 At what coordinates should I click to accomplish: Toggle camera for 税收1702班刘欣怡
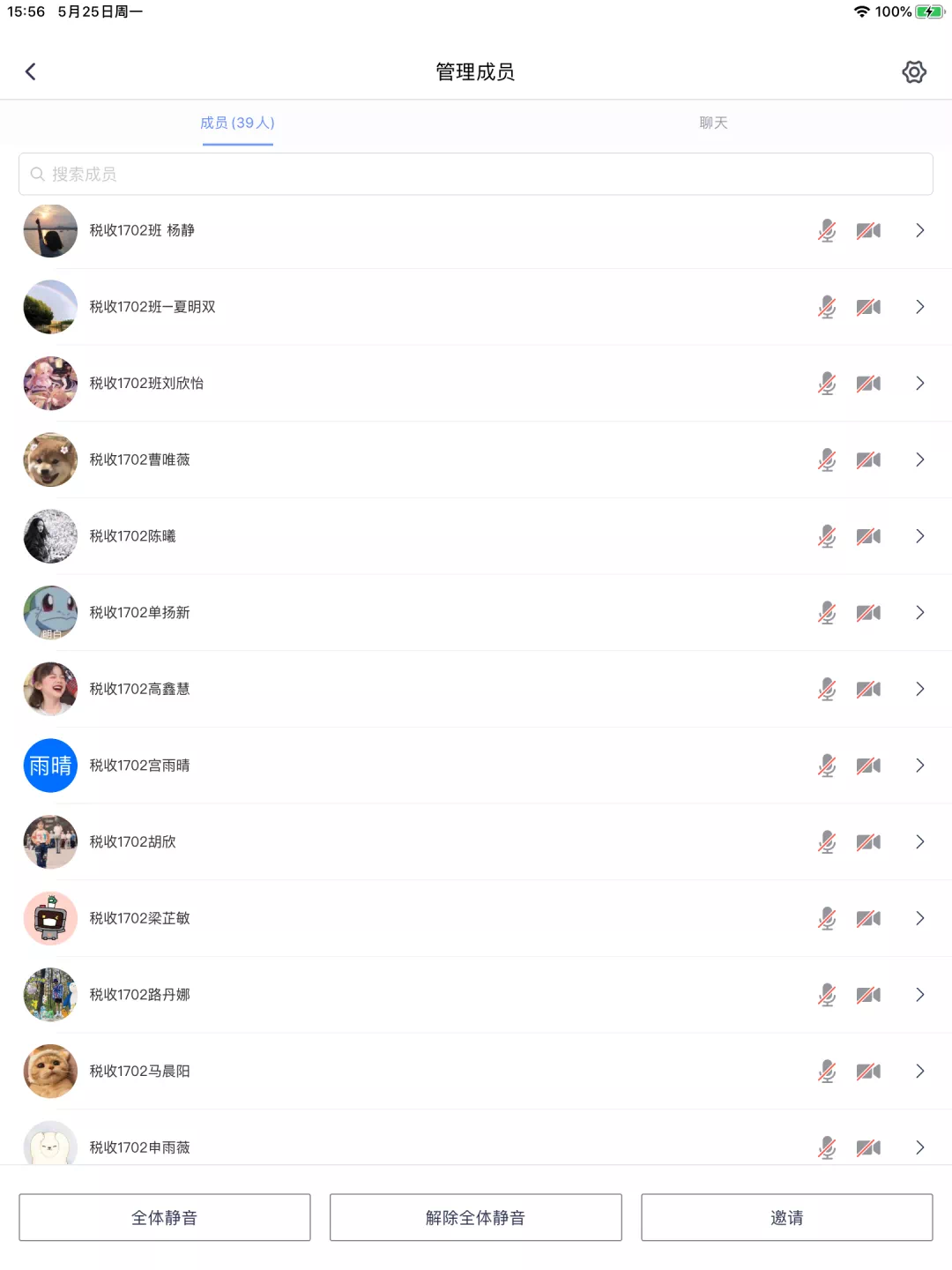pos(868,384)
